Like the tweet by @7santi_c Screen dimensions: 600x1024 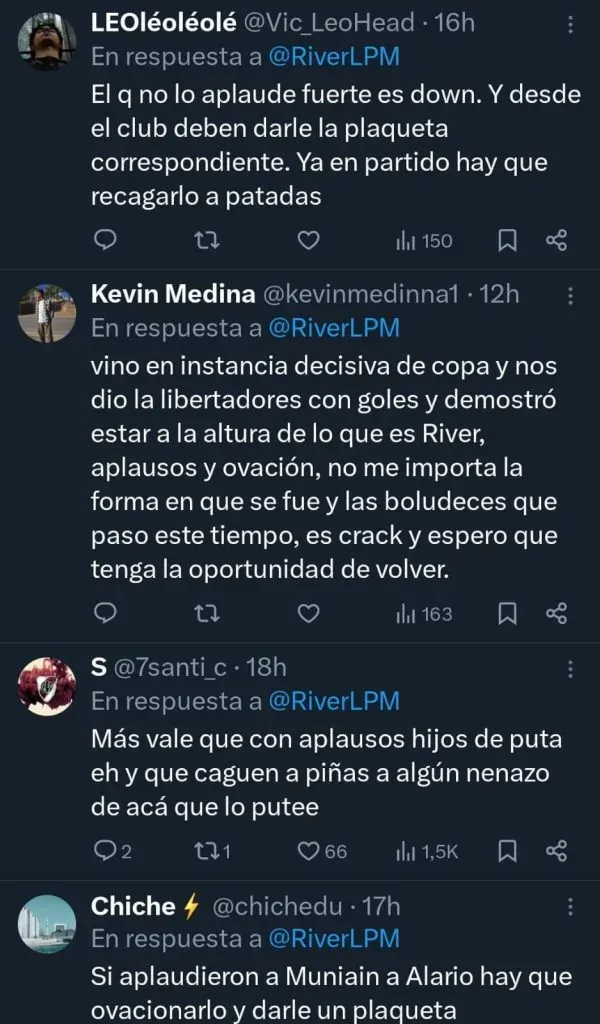pyautogui.click(x=310, y=851)
